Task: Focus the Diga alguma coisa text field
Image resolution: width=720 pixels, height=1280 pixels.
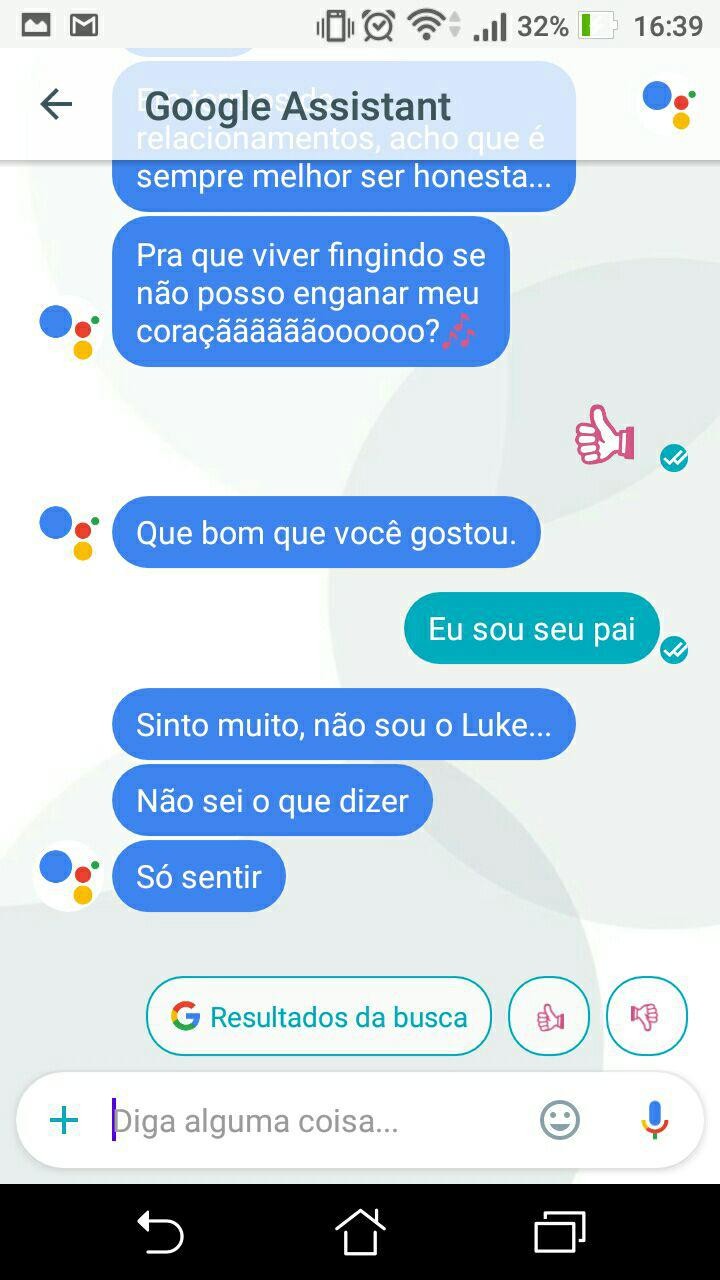Action: (x=315, y=1120)
